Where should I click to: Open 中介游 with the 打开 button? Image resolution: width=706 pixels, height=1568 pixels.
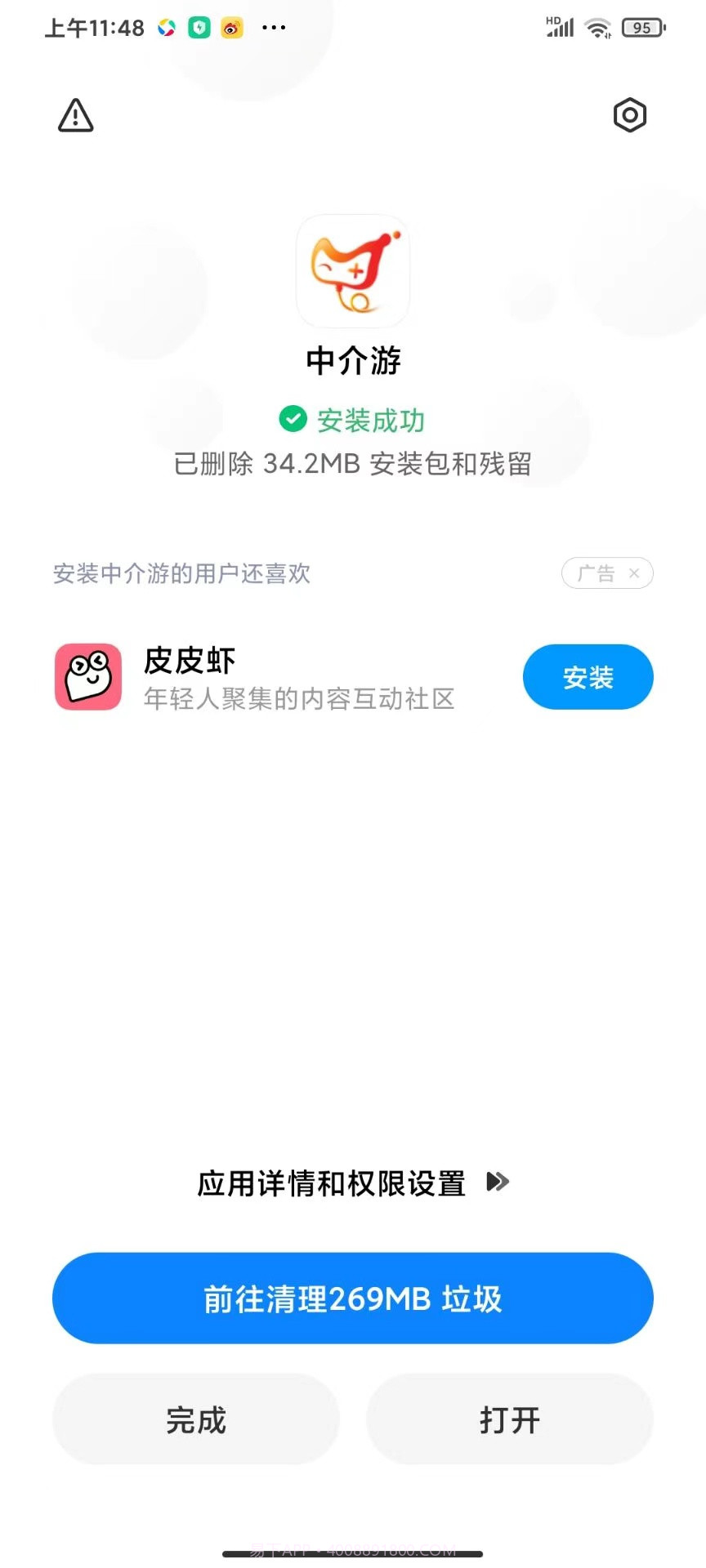tap(509, 1419)
